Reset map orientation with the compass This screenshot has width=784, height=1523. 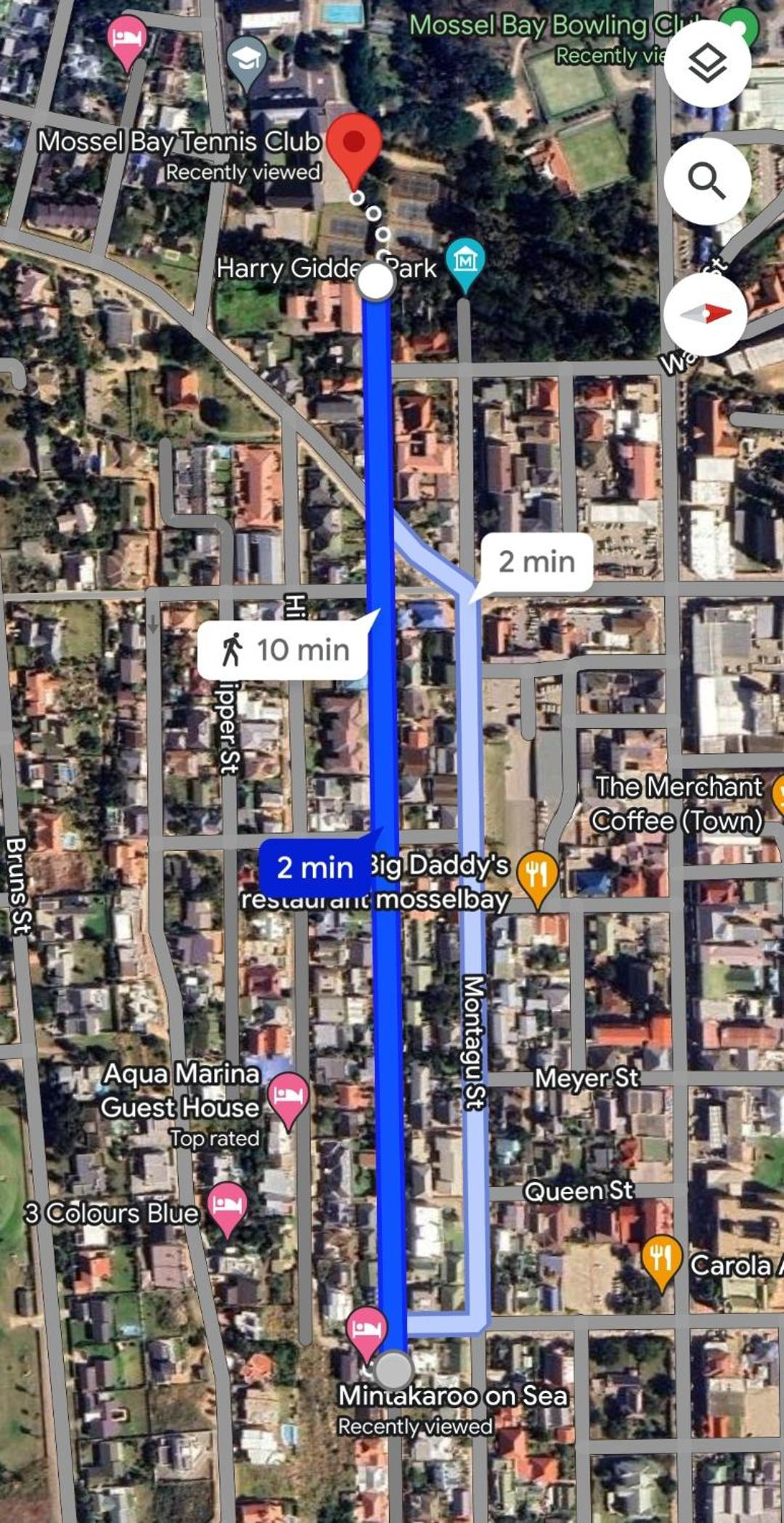[x=705, y=314]
